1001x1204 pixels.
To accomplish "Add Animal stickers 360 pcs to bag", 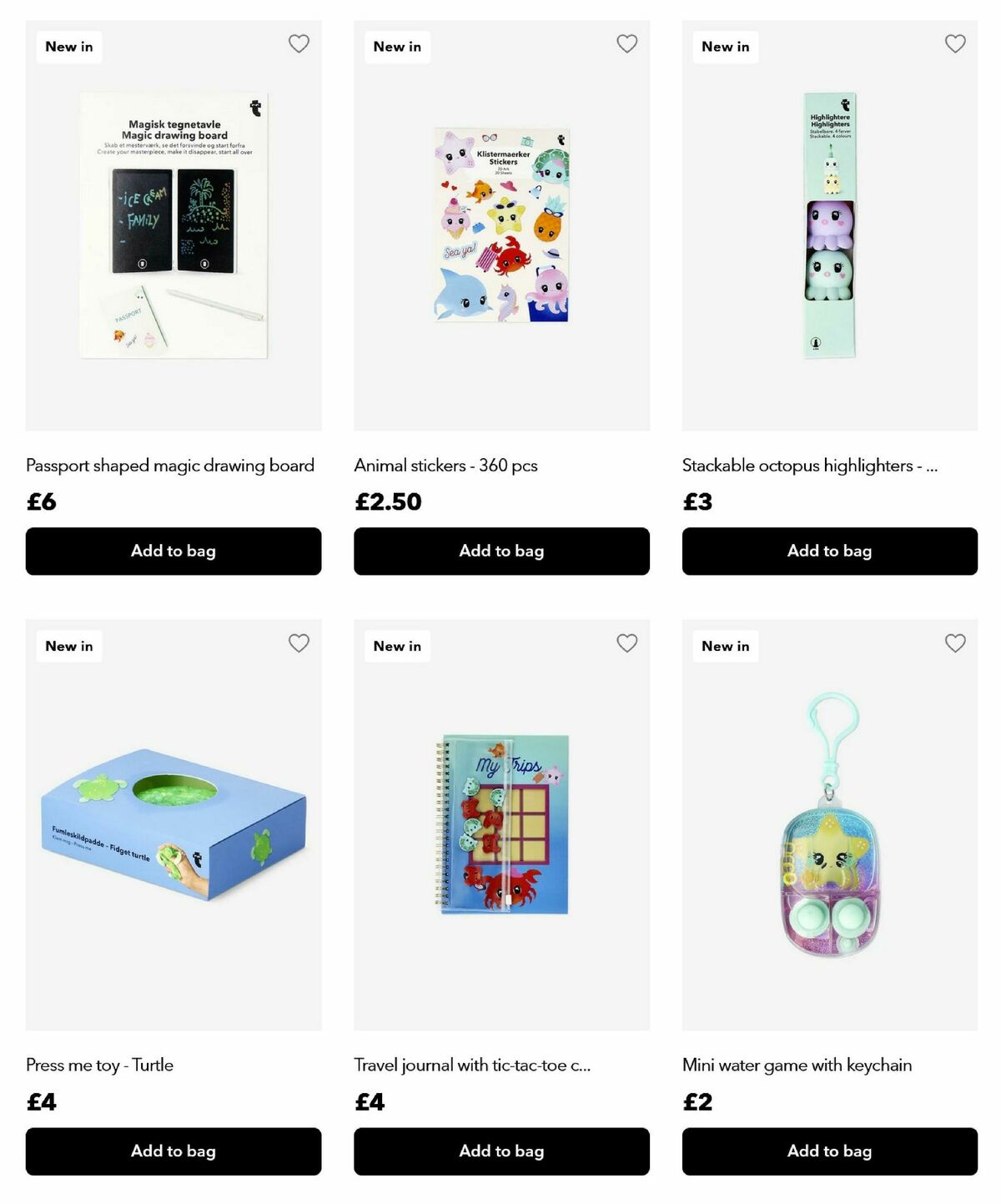I will point(501,551).
